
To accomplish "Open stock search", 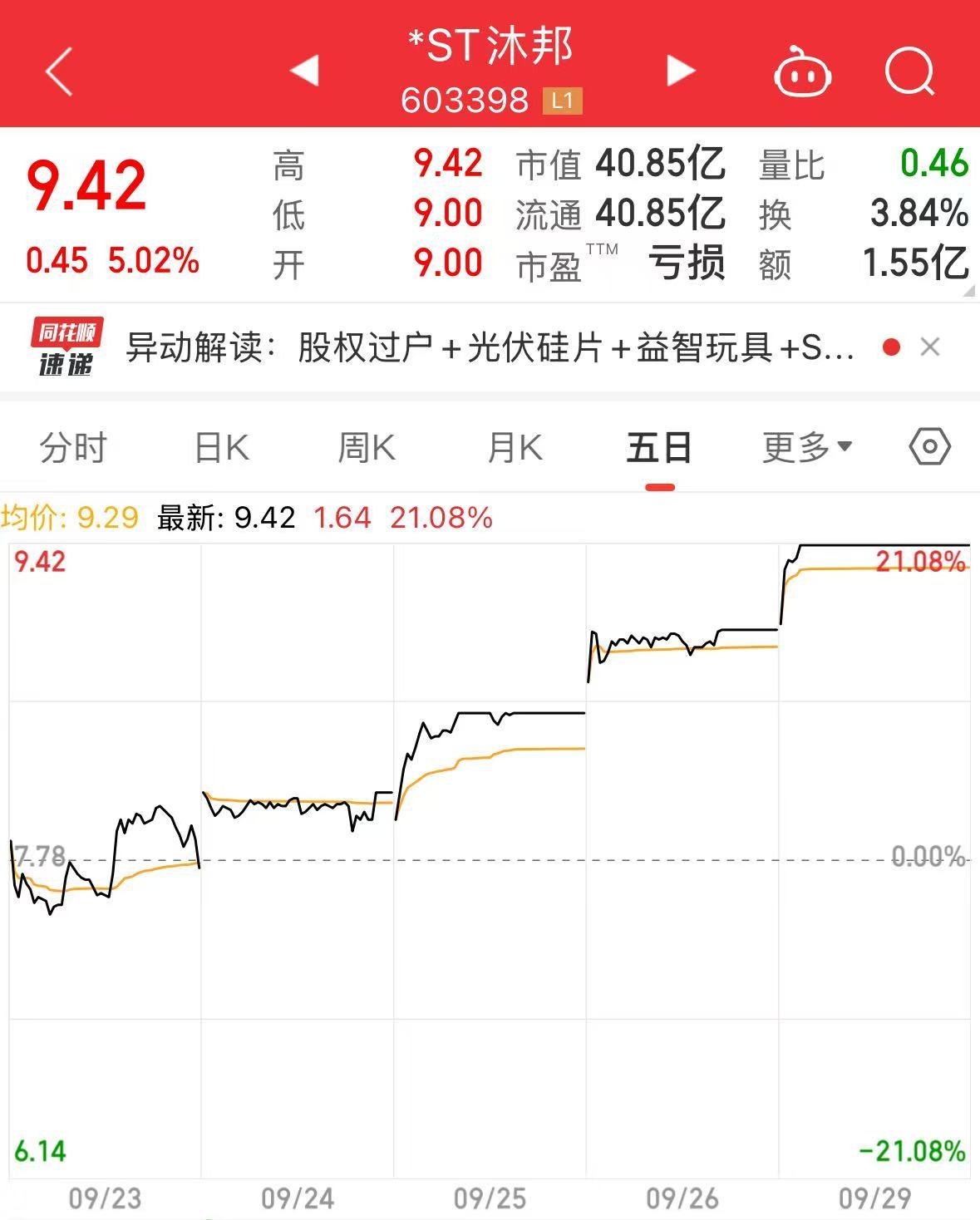I will (909, 71).
